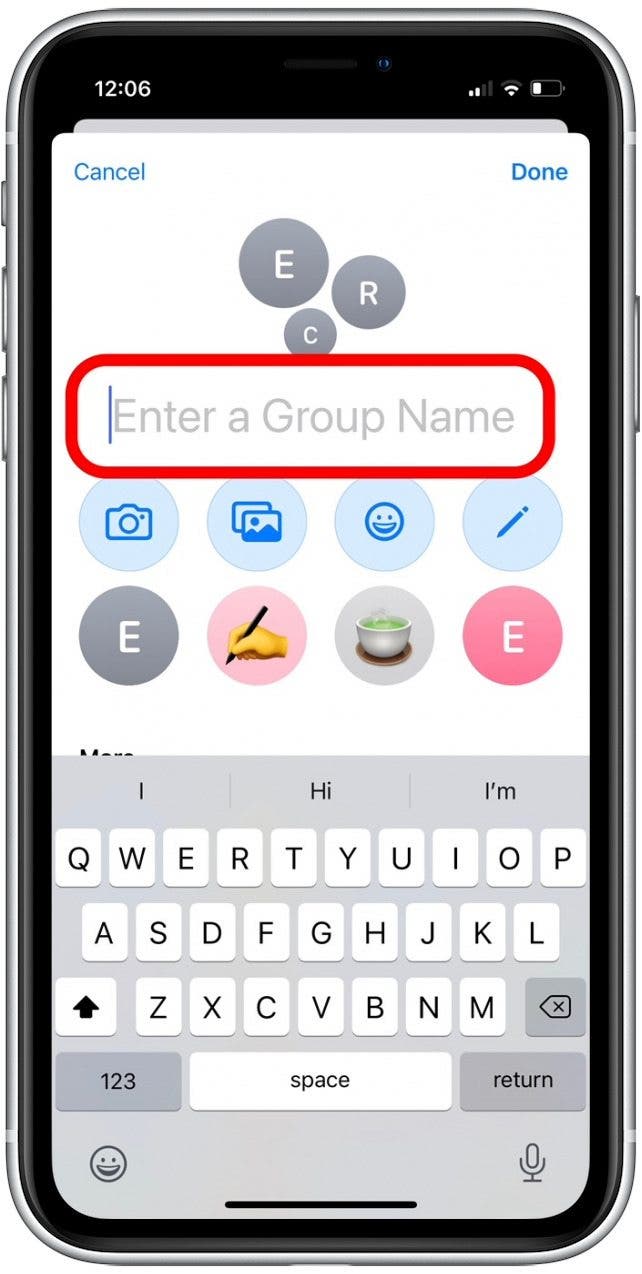Switch keyboard to 123 numbers layout
642x1274 pixels.
pyautogui.click(x=118, y=1081)
